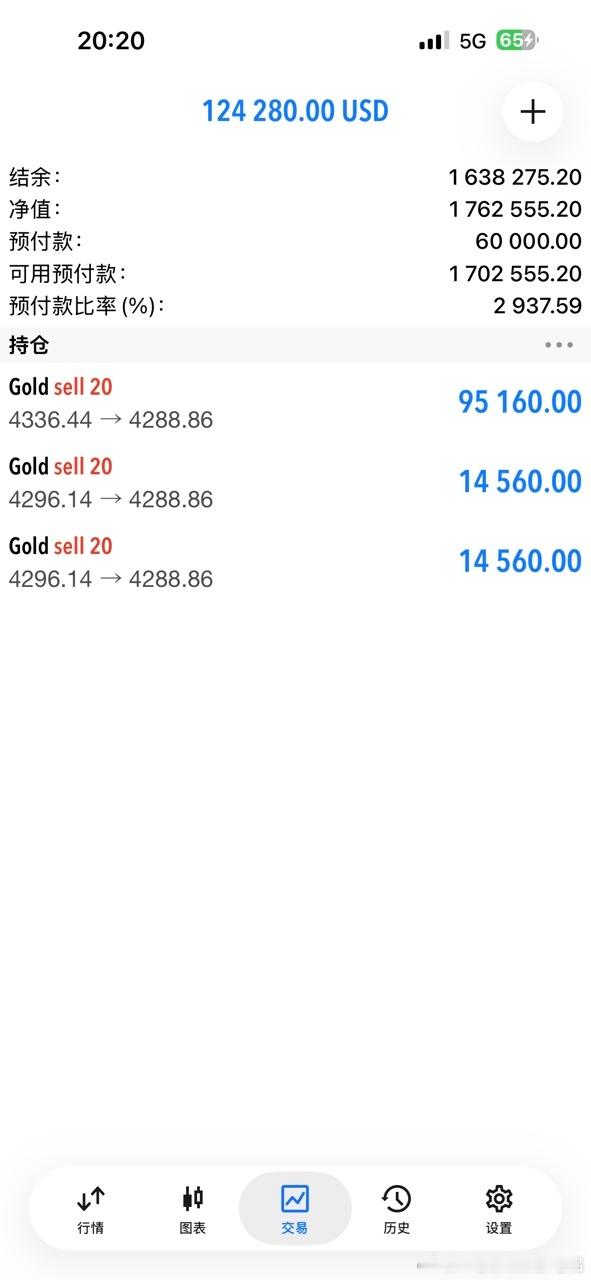Switch to the 图表 chart tab

(x=192, y=1209)
